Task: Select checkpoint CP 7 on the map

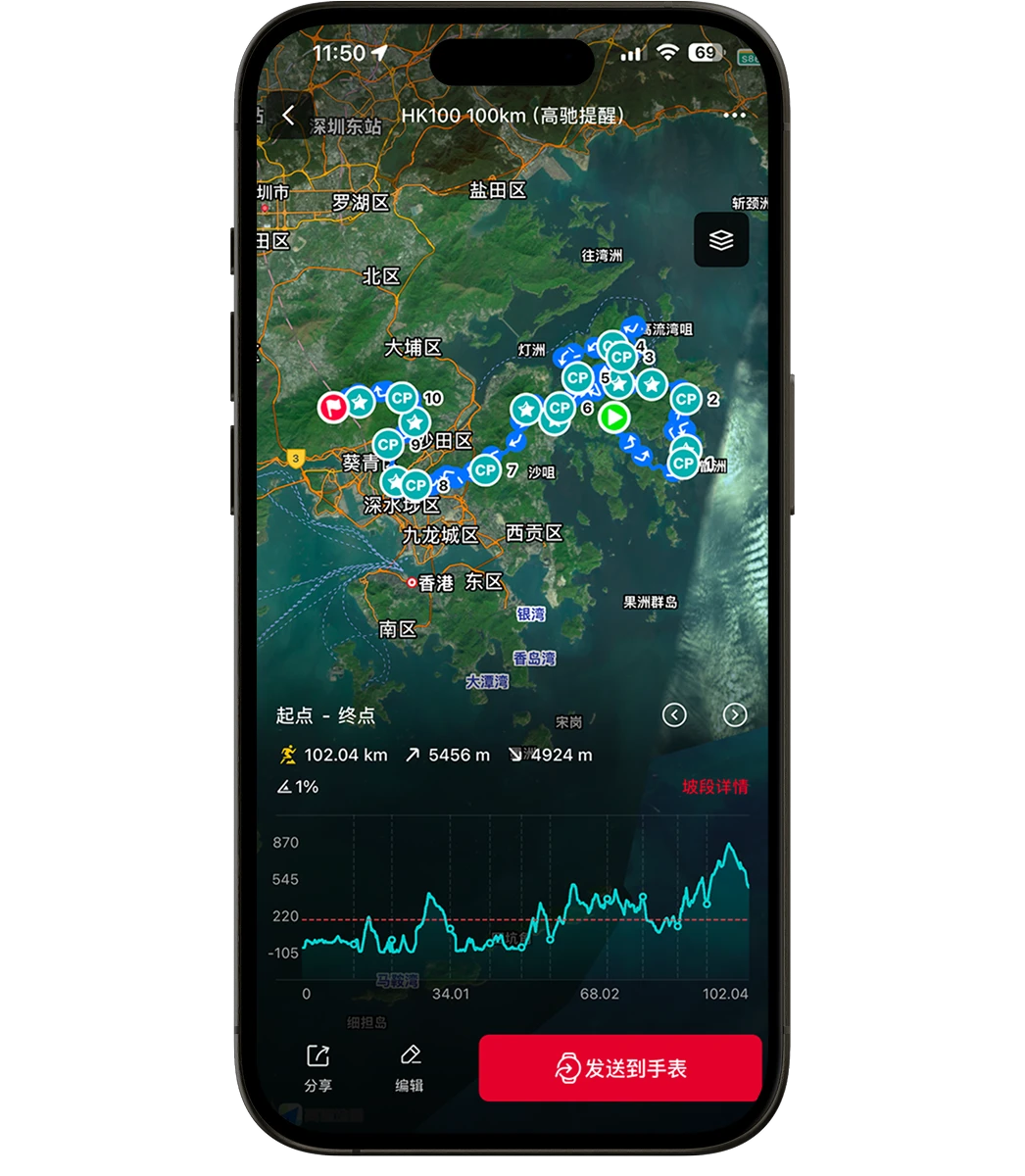Action: click(x=485, y=470)
